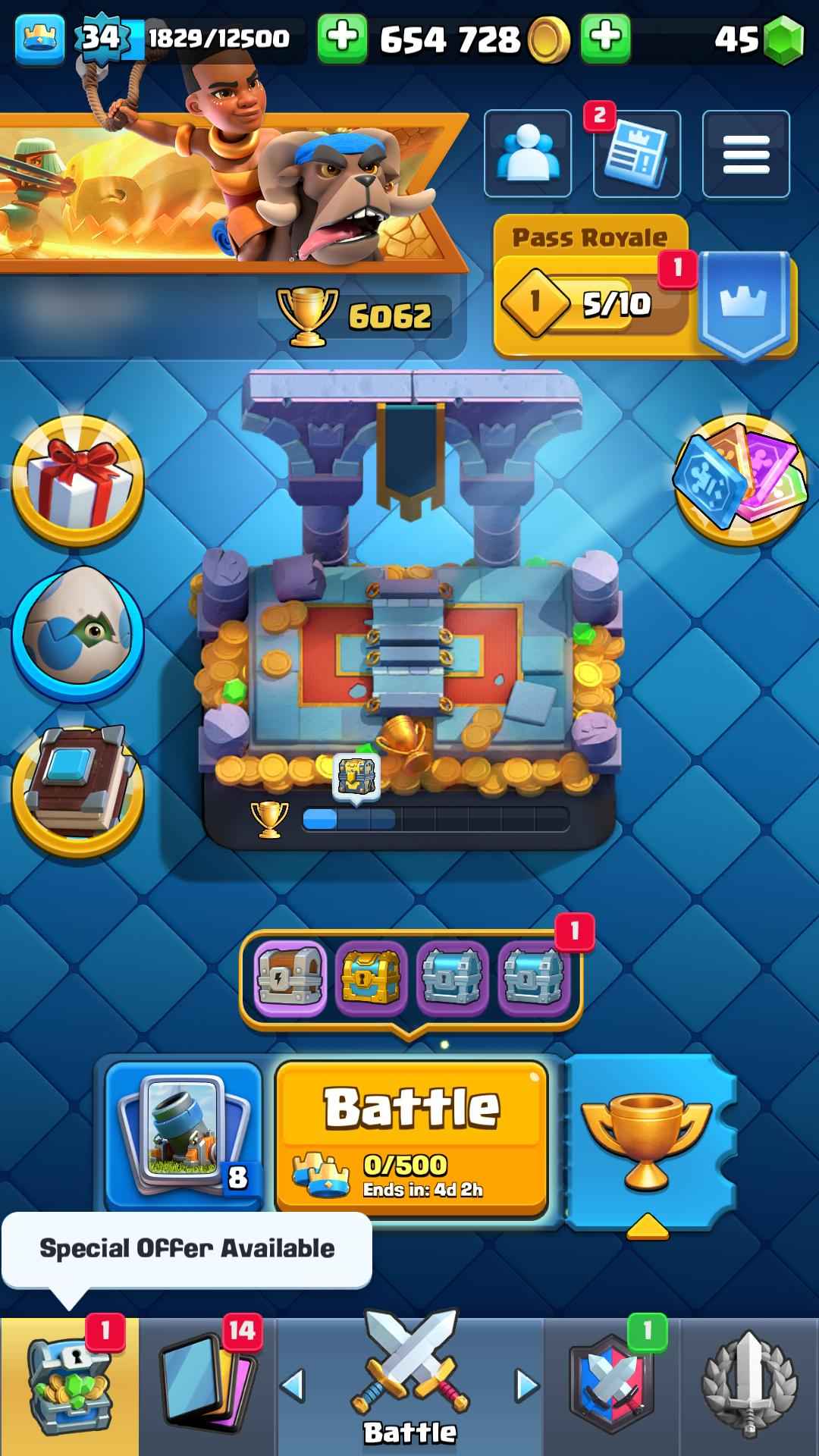The width and height of the screenshot is (819, 1456).
Task: Open the hamburger menu
Action: click(x=745, y=154)
